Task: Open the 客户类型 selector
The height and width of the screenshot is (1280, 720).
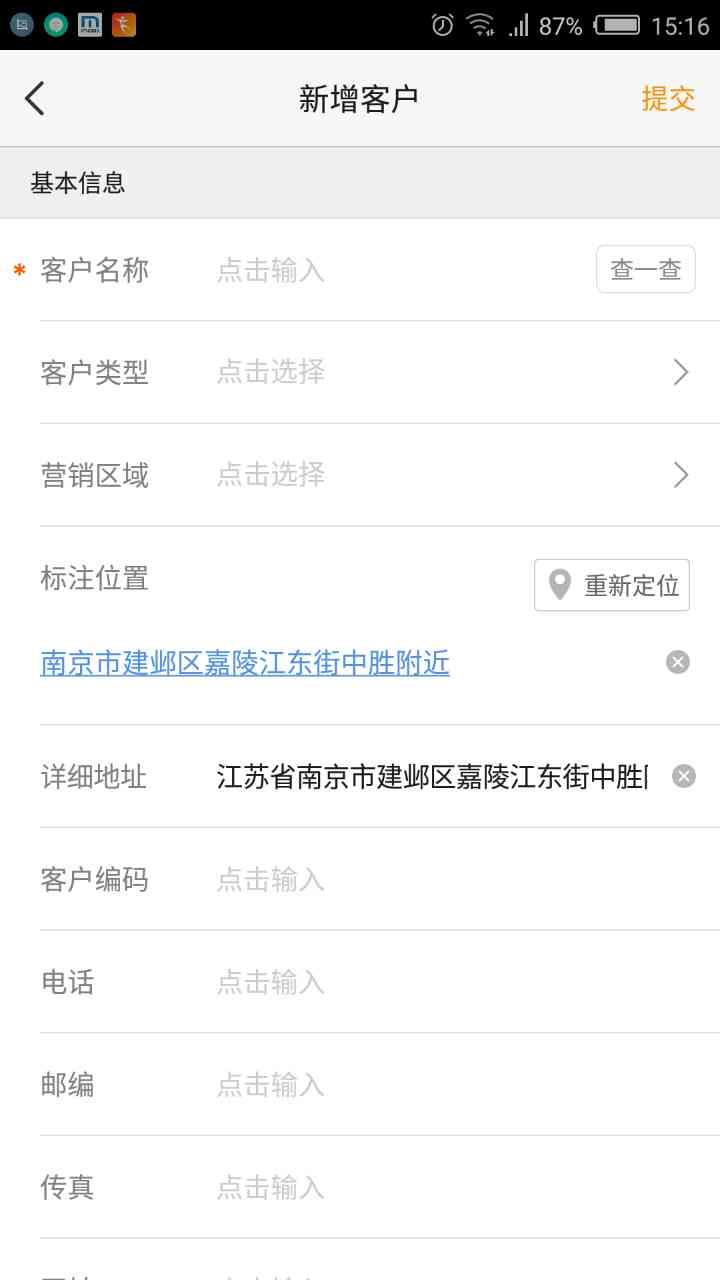Action: click(x=450, y=373)
